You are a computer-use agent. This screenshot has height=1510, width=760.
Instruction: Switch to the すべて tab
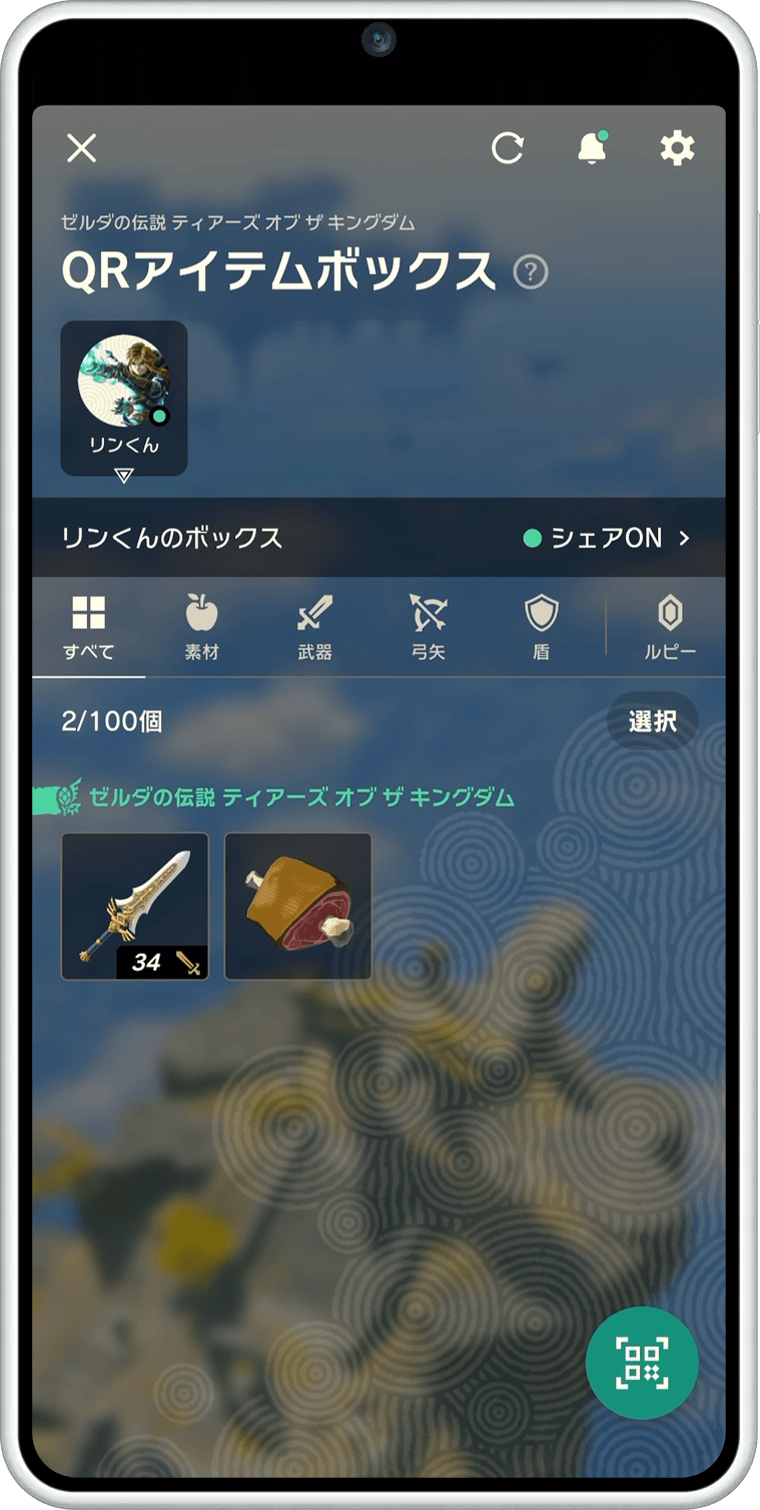tap(89, 628)
